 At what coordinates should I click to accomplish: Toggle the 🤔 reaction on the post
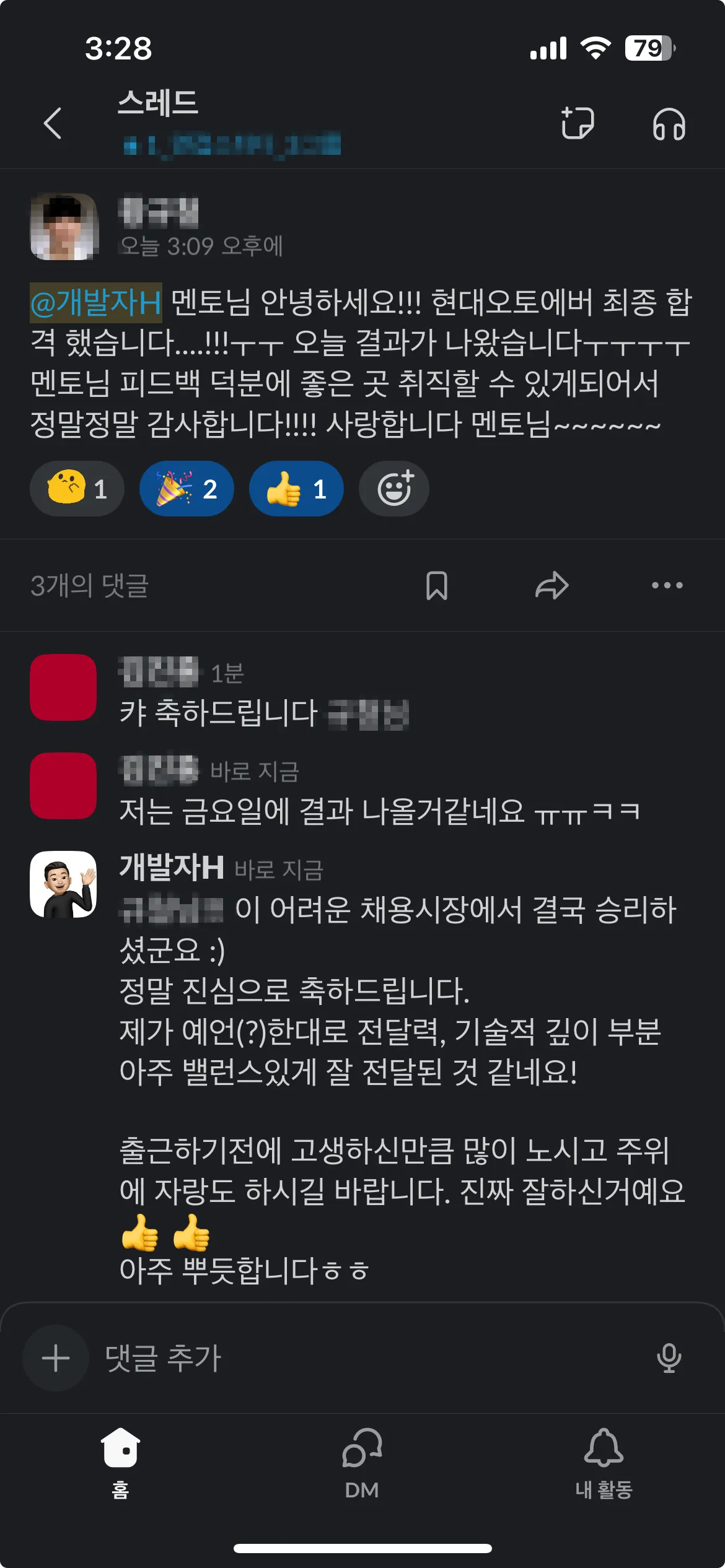(77, 488)
